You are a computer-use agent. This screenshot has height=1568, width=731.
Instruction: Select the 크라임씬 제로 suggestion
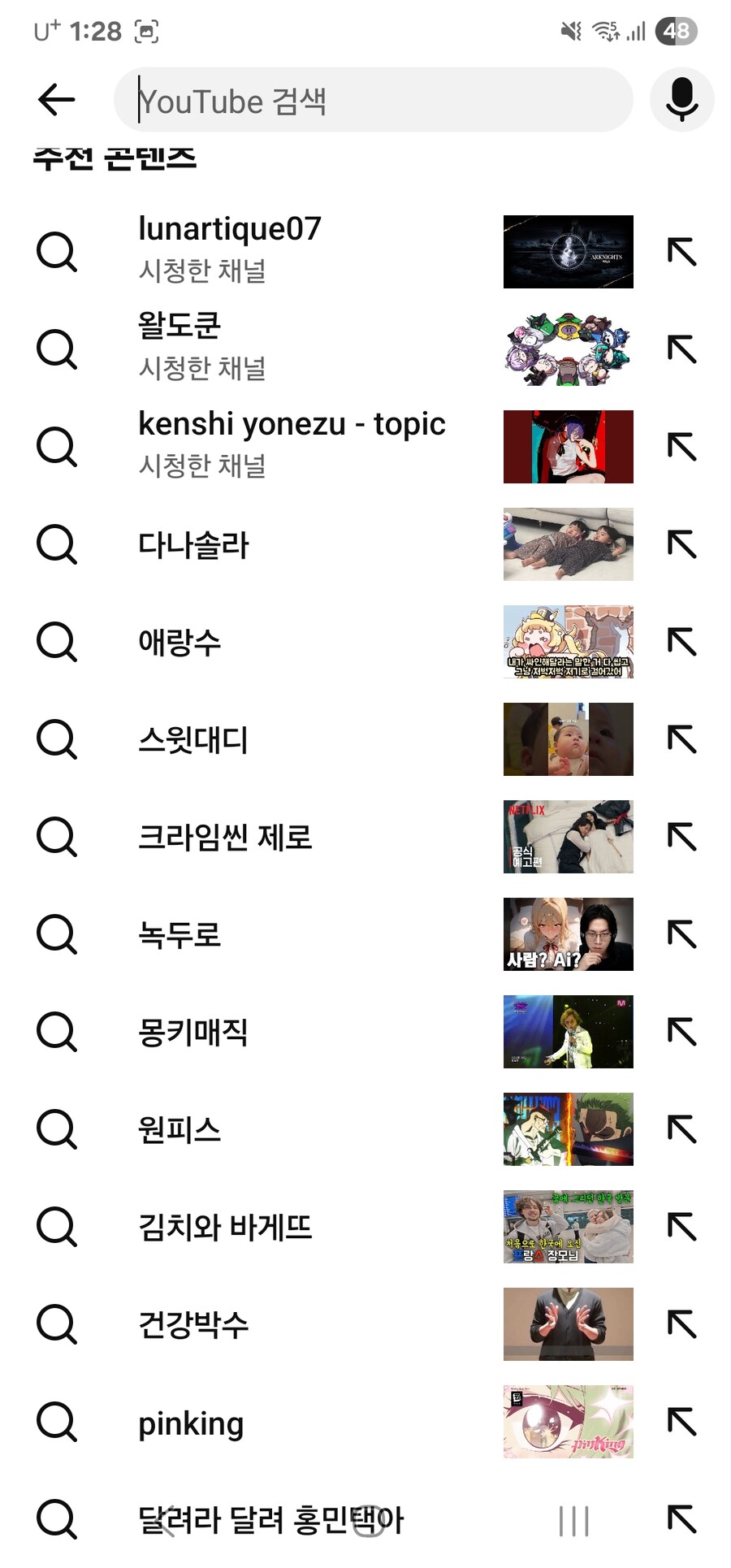(225, 837)
